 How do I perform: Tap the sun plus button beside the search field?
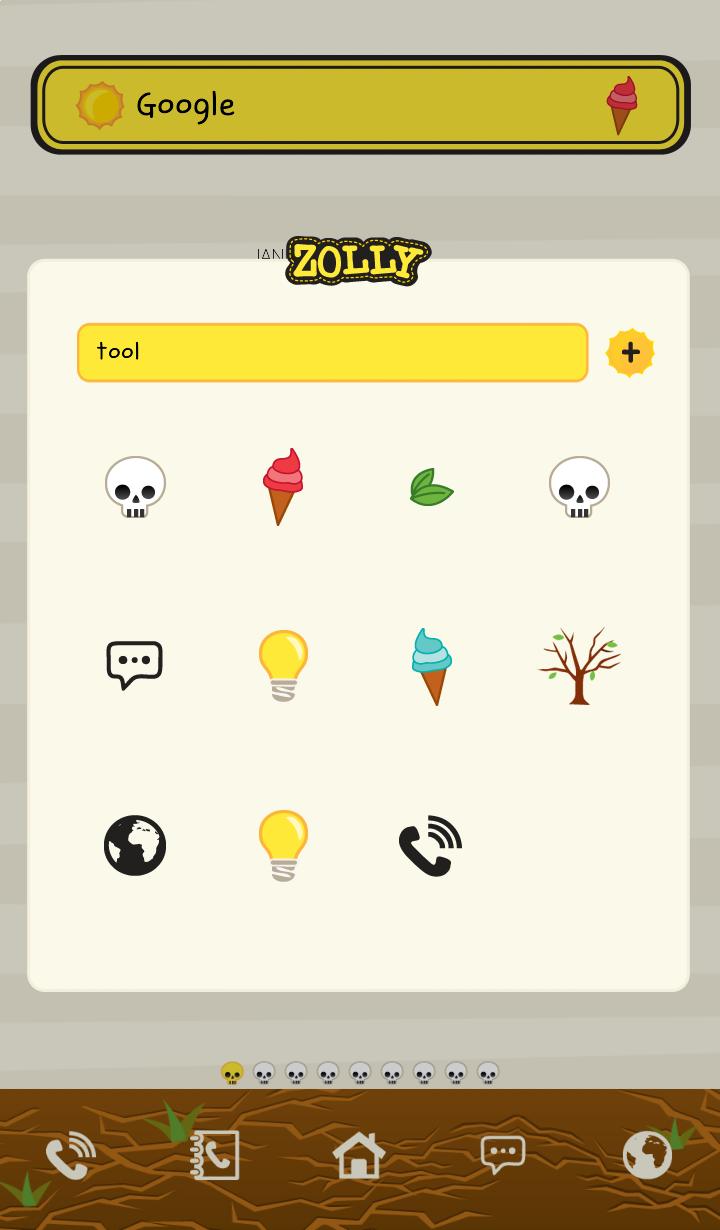pos(630,352)
